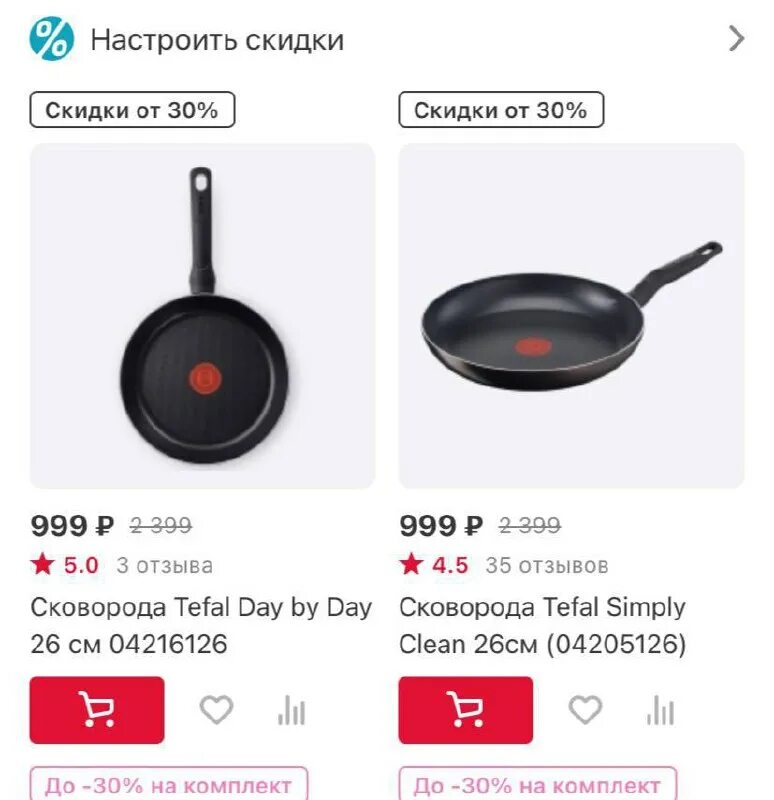Add Tefal Day by Day pan to cart
The image size is (774, 800).
[95, 711]
